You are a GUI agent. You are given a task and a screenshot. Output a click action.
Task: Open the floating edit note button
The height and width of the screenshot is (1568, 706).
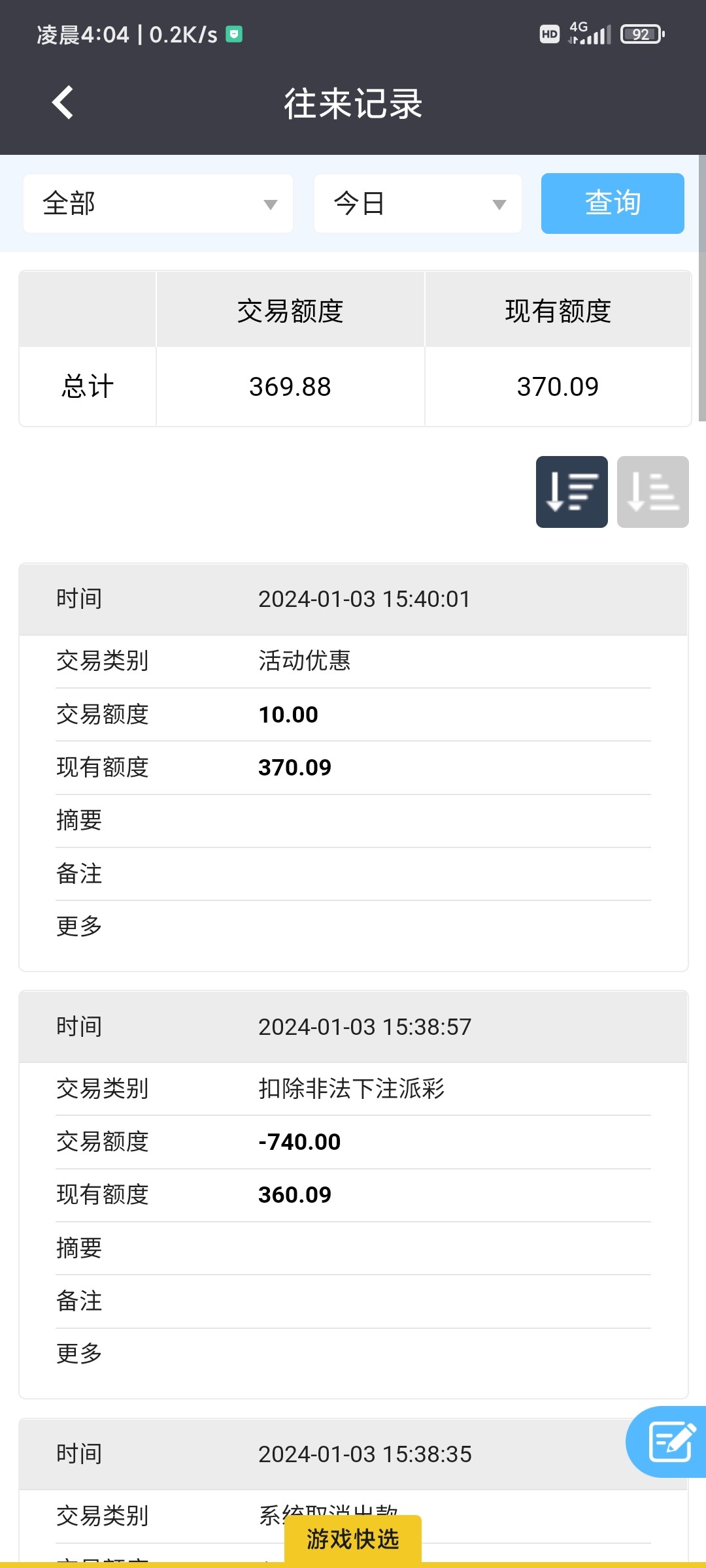pyautogui.click(x=669, y=1441)
